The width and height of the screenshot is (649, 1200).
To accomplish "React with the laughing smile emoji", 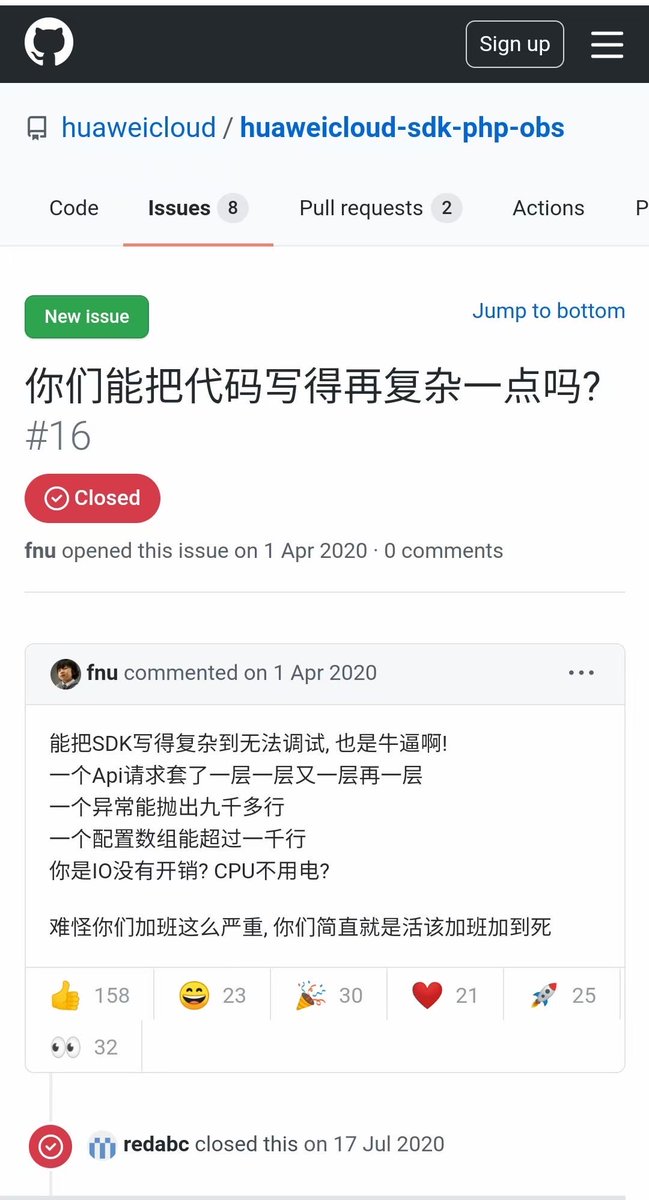I will click(212, 995).
